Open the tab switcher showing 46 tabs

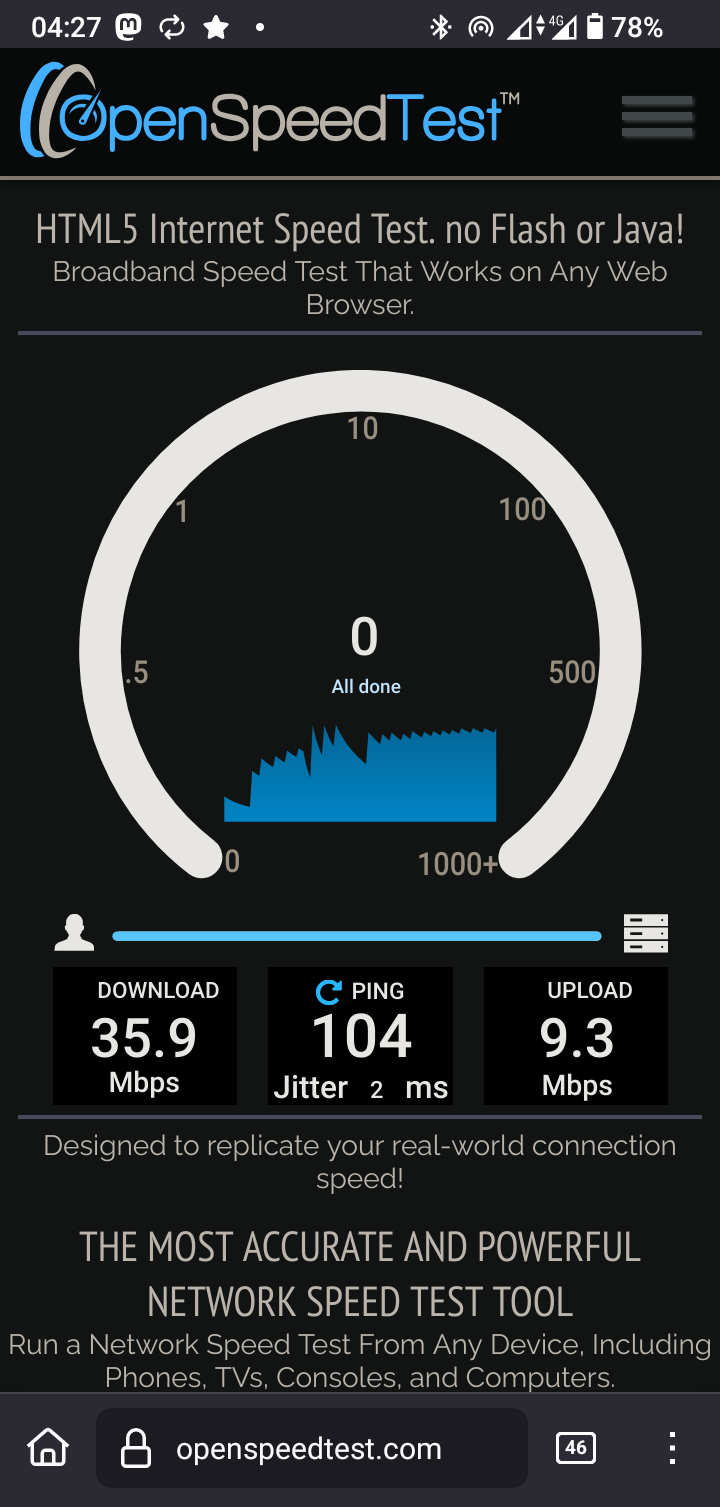pyautogui.click(x=576, y=1447)
